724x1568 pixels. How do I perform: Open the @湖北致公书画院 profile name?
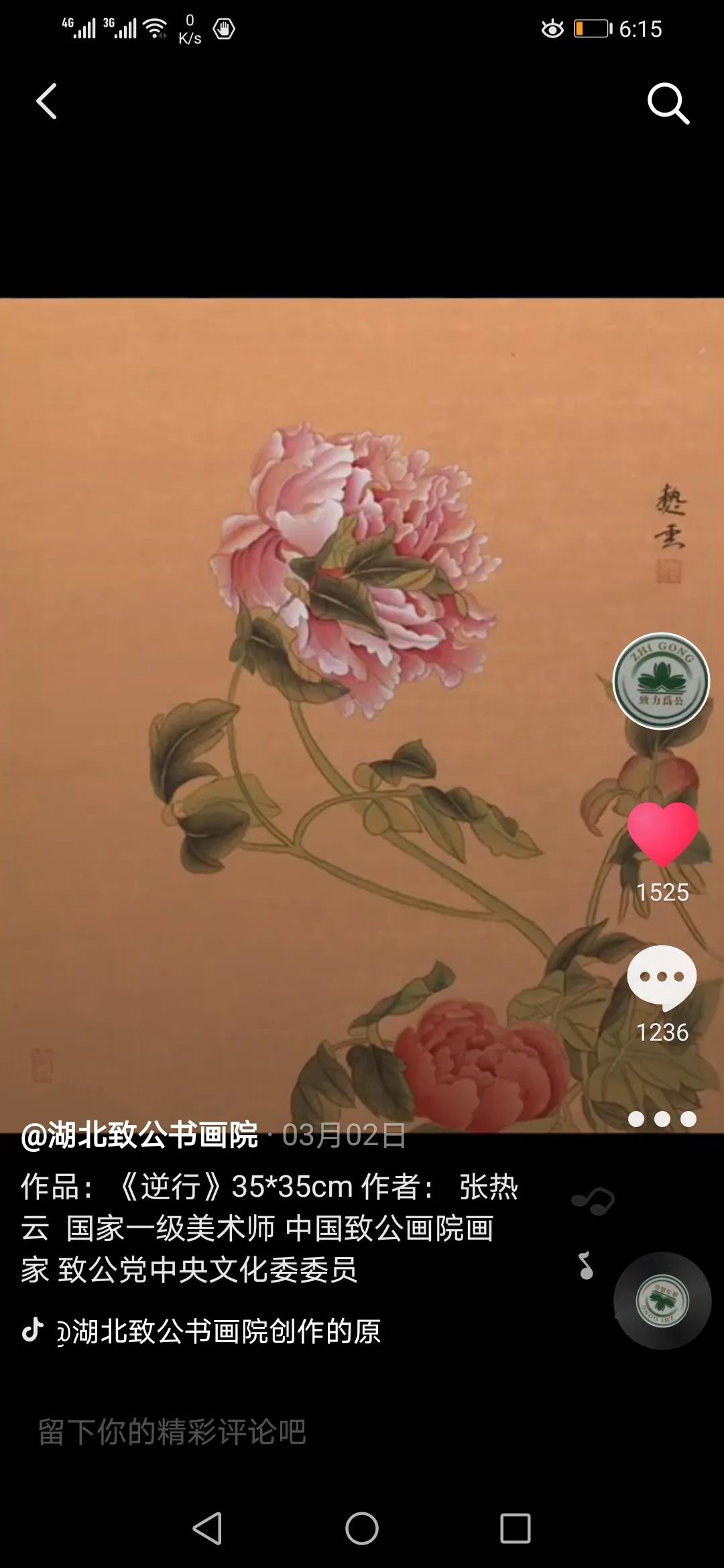[x=139, y=1135]
